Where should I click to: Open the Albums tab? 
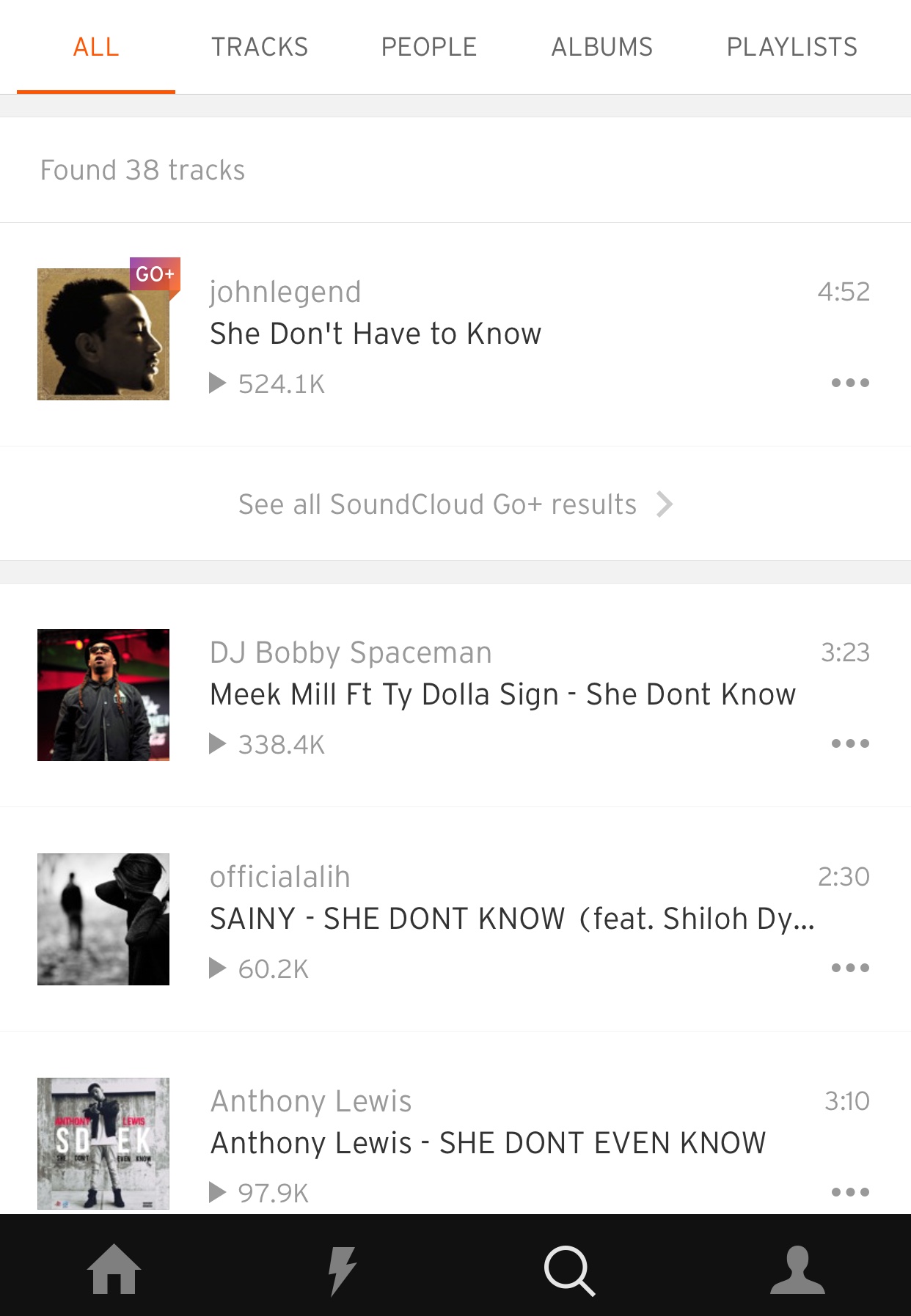(601, 47)
